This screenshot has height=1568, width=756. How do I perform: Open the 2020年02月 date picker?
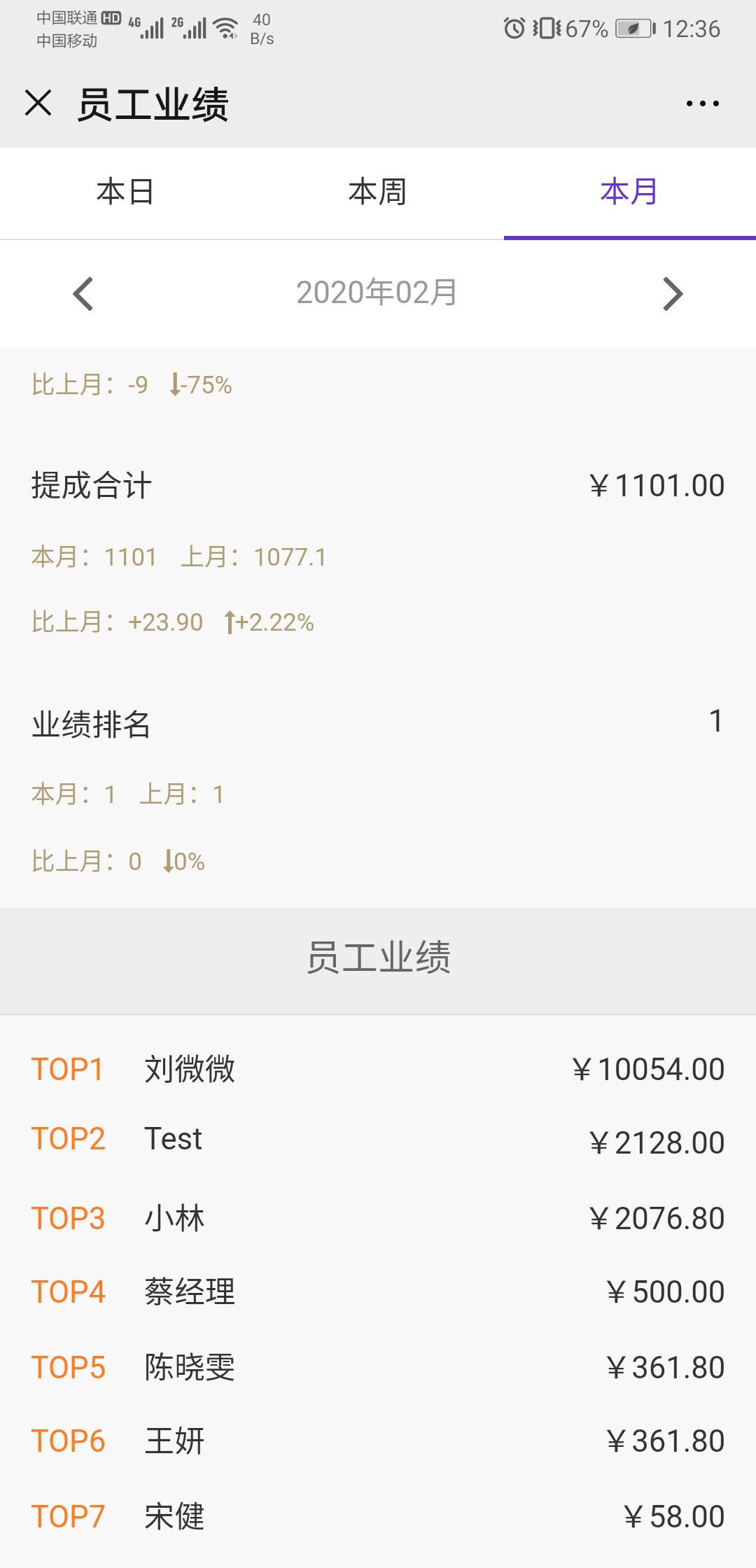point(377,293)
